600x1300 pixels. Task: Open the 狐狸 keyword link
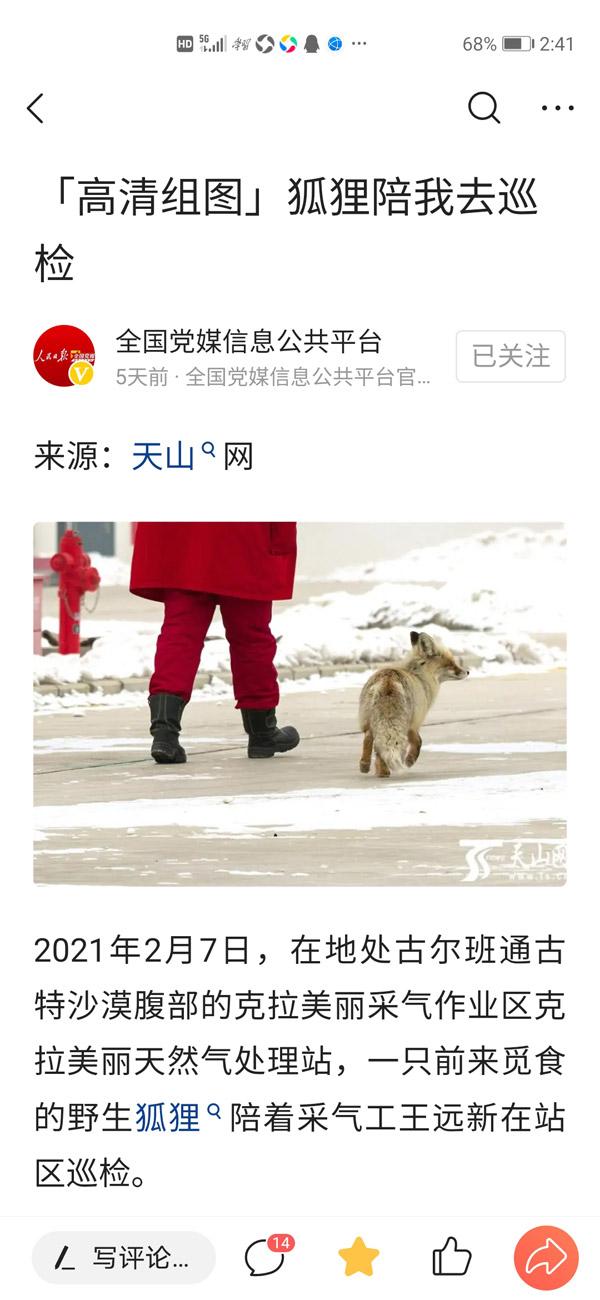[x=169, y=1117]
